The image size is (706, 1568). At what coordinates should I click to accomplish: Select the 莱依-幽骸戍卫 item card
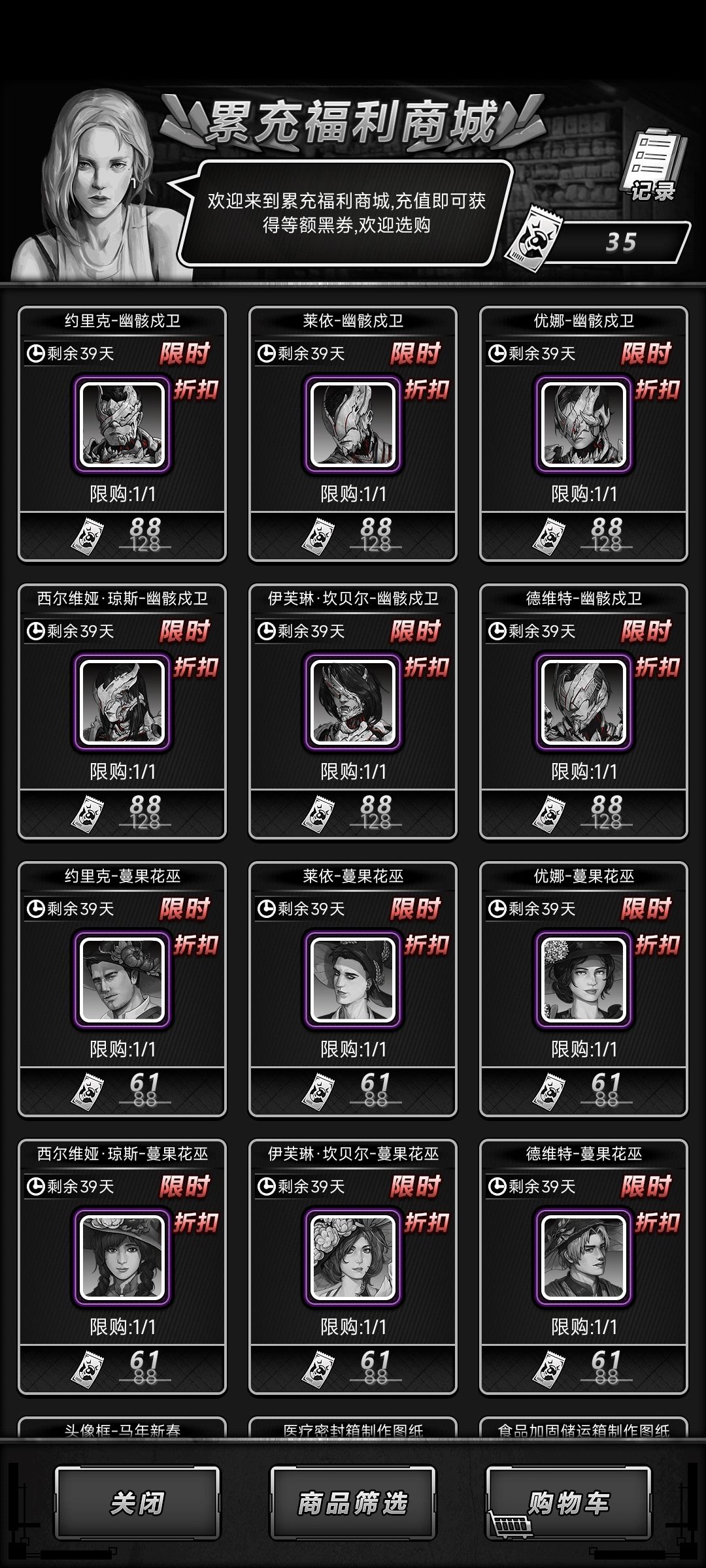[353, 434]
